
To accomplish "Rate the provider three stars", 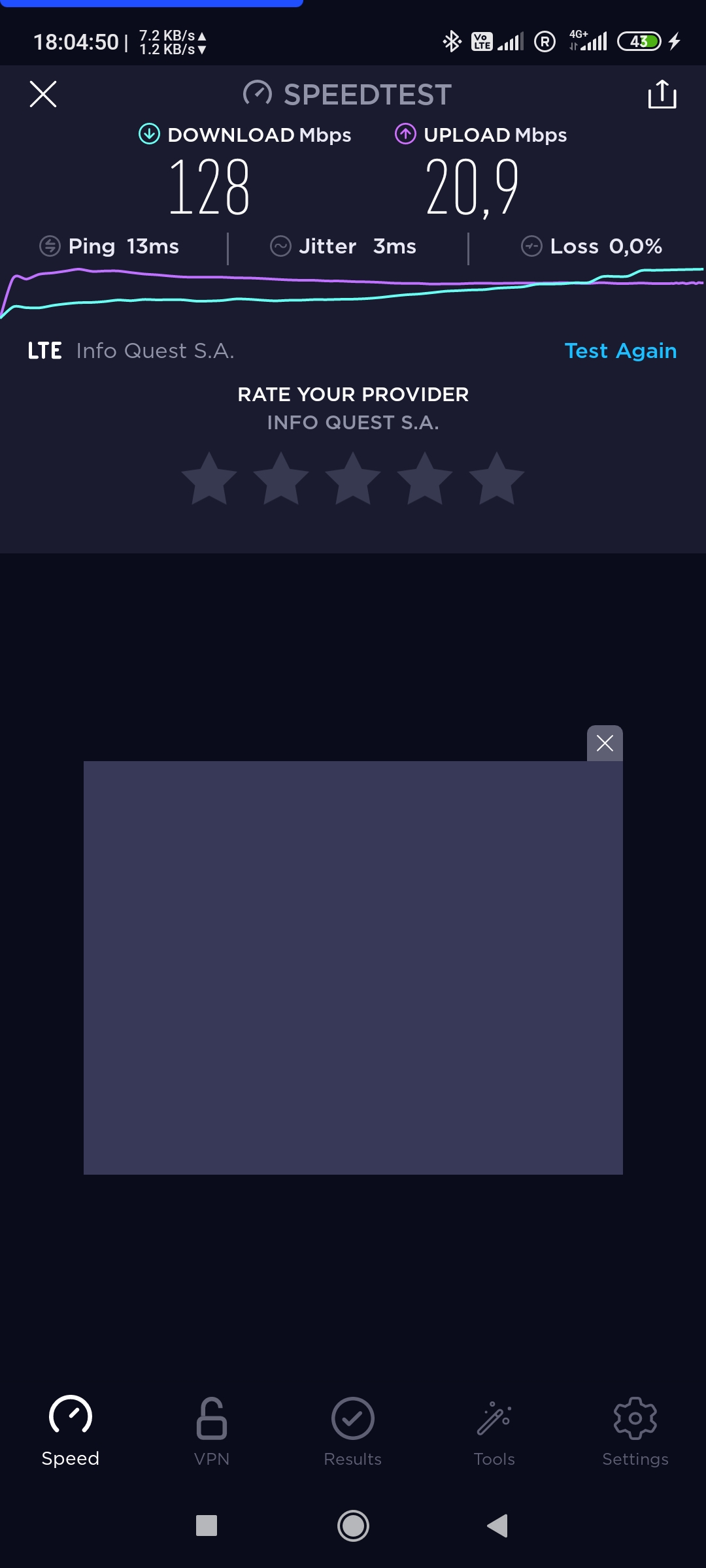I will click(x=353, y=479).
